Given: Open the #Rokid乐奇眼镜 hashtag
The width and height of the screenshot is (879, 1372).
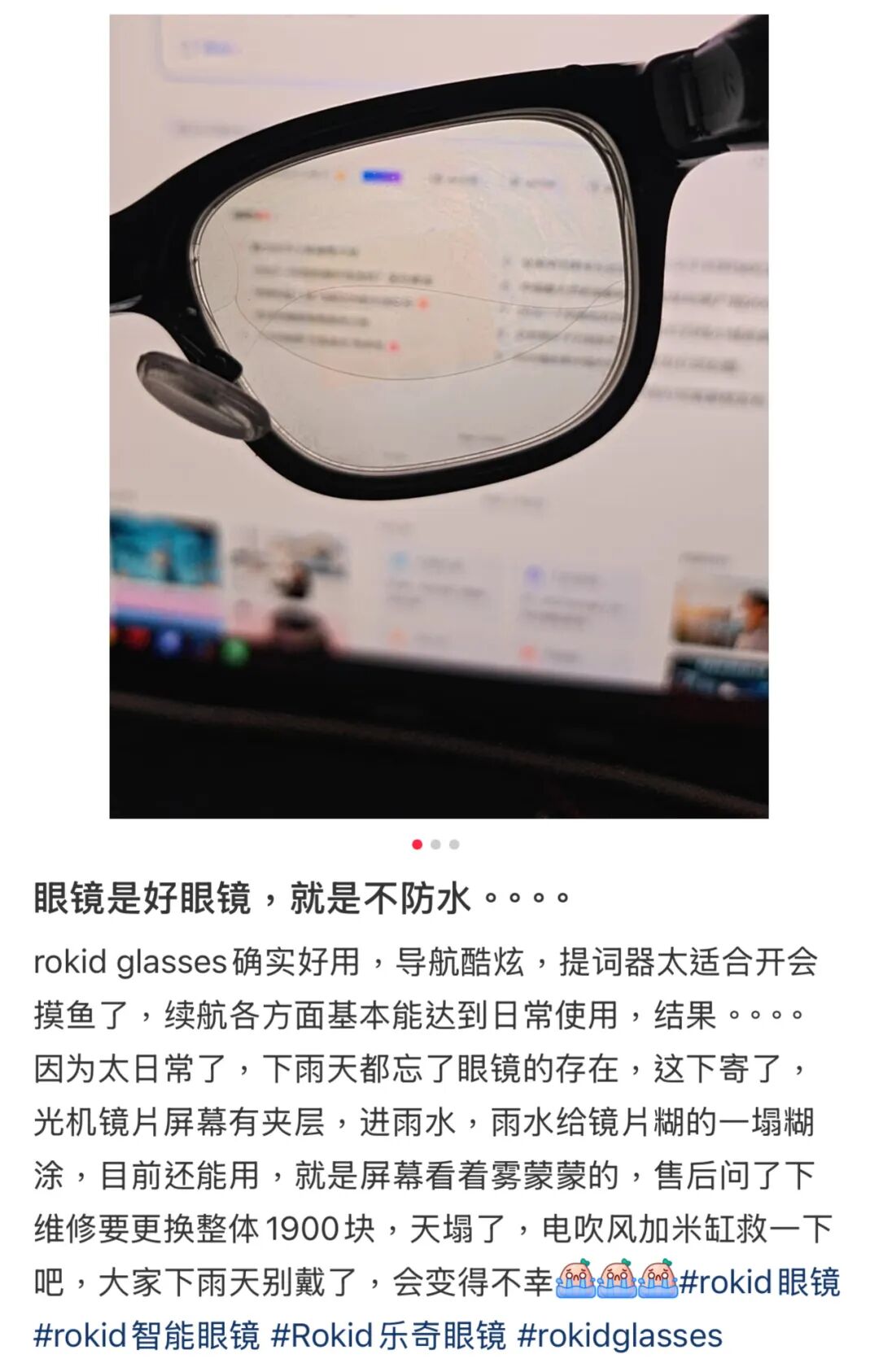Looking at the screenshot, I should tap(388, 1336).
